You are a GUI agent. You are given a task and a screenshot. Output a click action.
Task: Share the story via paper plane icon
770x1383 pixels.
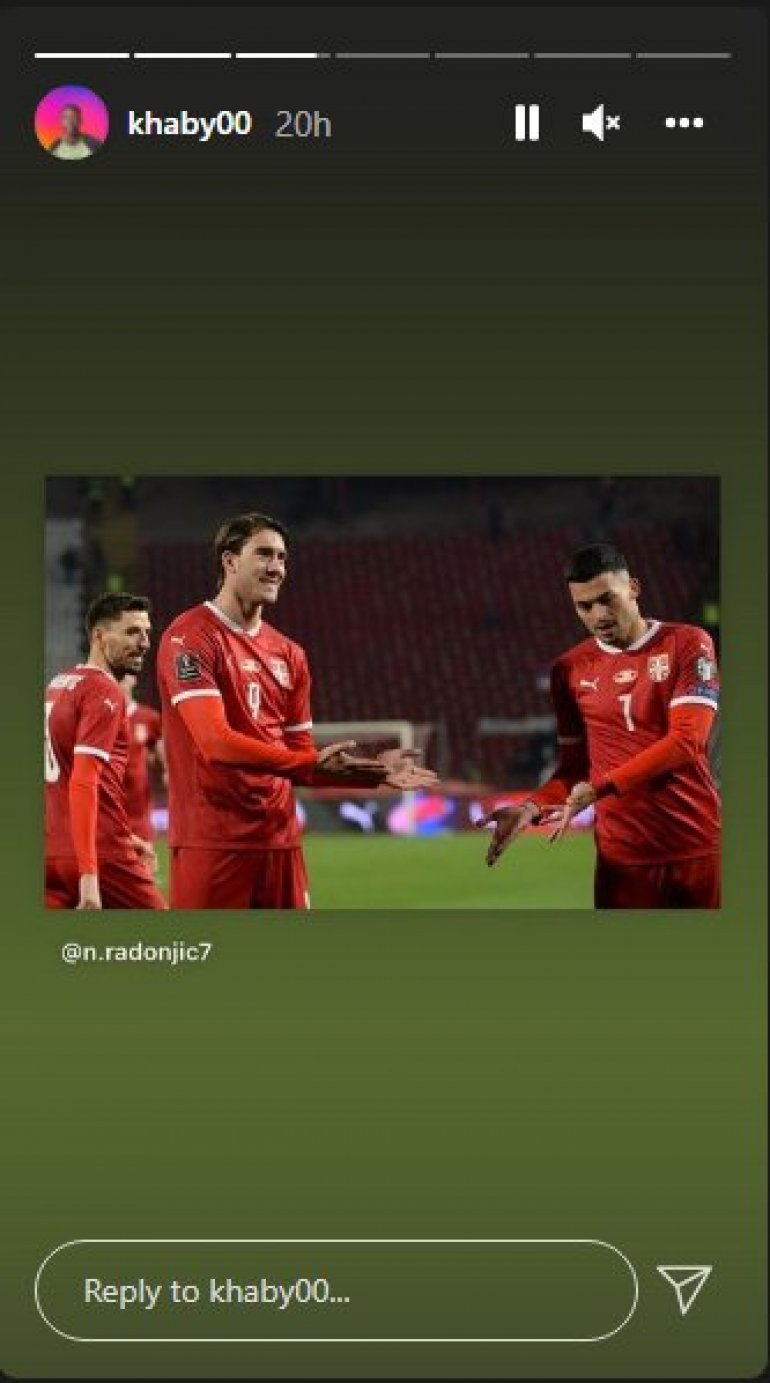pyautogui.click(x=684, y=1289)
